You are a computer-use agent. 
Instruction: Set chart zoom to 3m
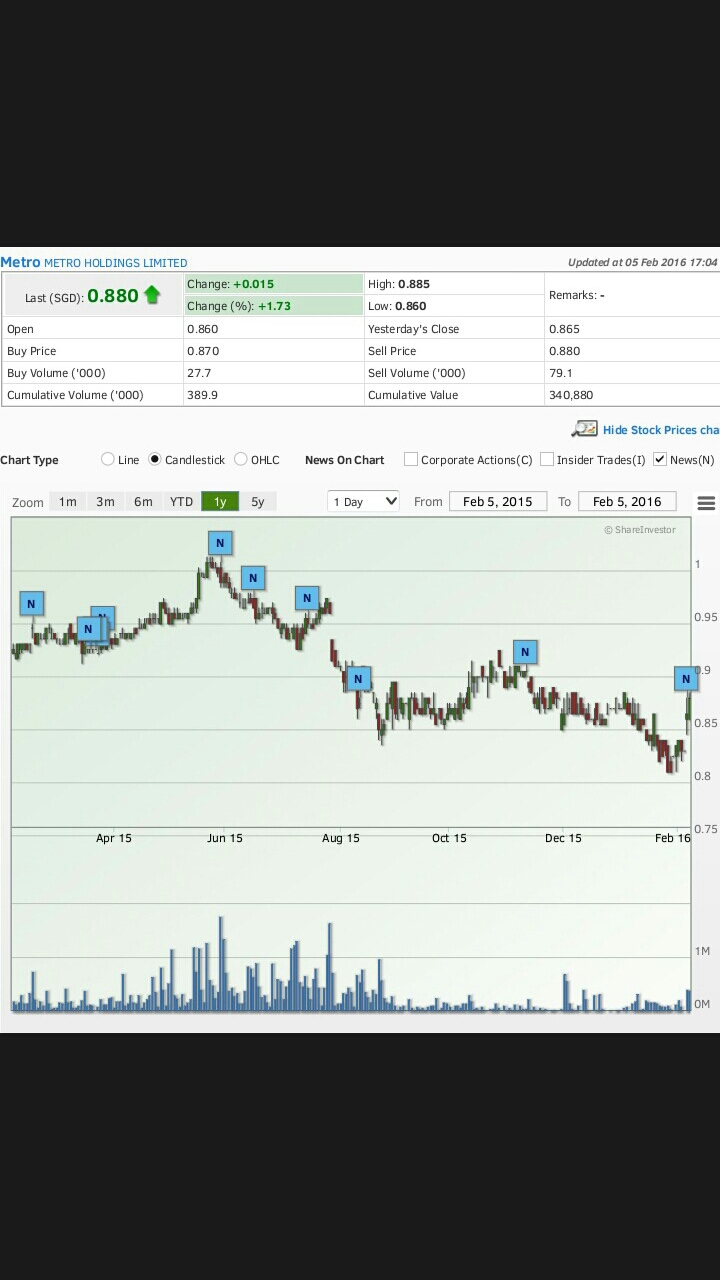[x=105, y=502]
